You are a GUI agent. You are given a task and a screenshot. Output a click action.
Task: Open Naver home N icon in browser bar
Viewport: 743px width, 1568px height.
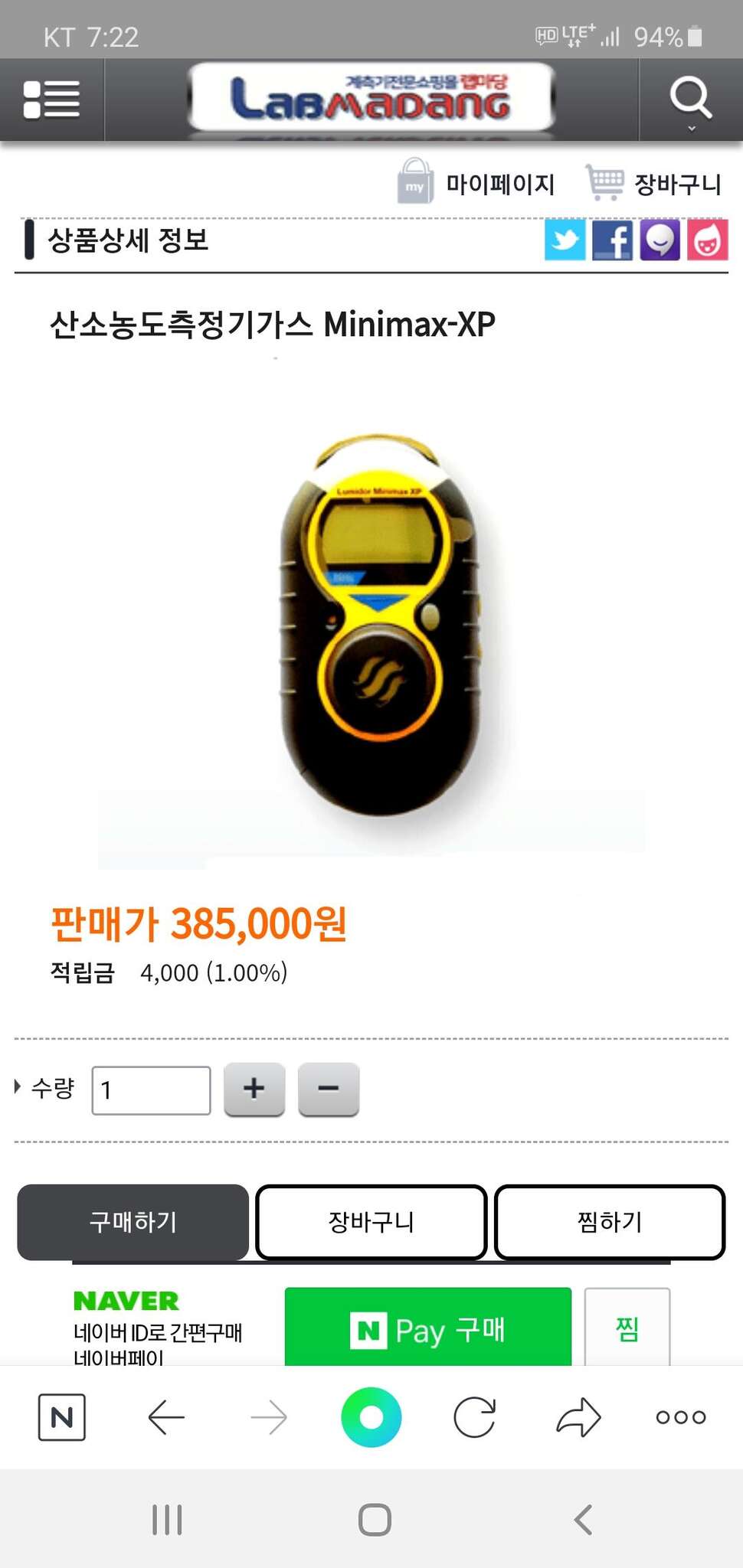tap(62, 1417)
